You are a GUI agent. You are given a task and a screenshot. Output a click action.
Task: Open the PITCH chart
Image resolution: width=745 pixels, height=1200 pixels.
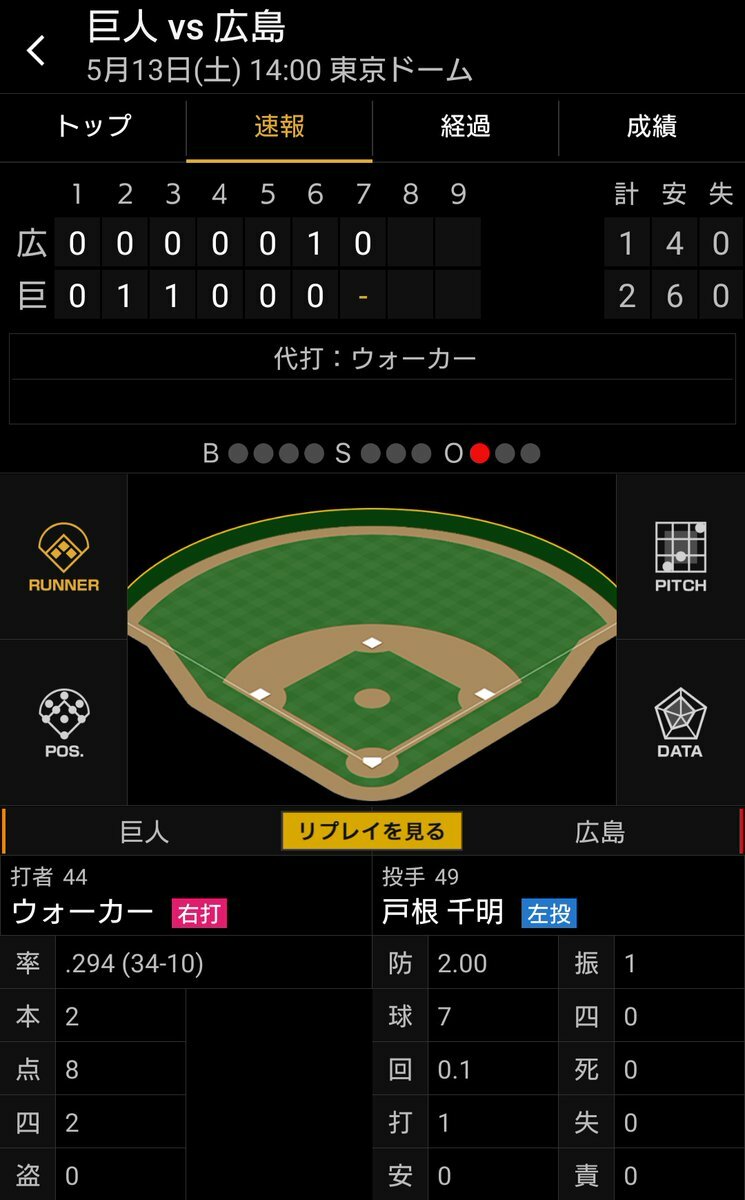coord(680,558)
